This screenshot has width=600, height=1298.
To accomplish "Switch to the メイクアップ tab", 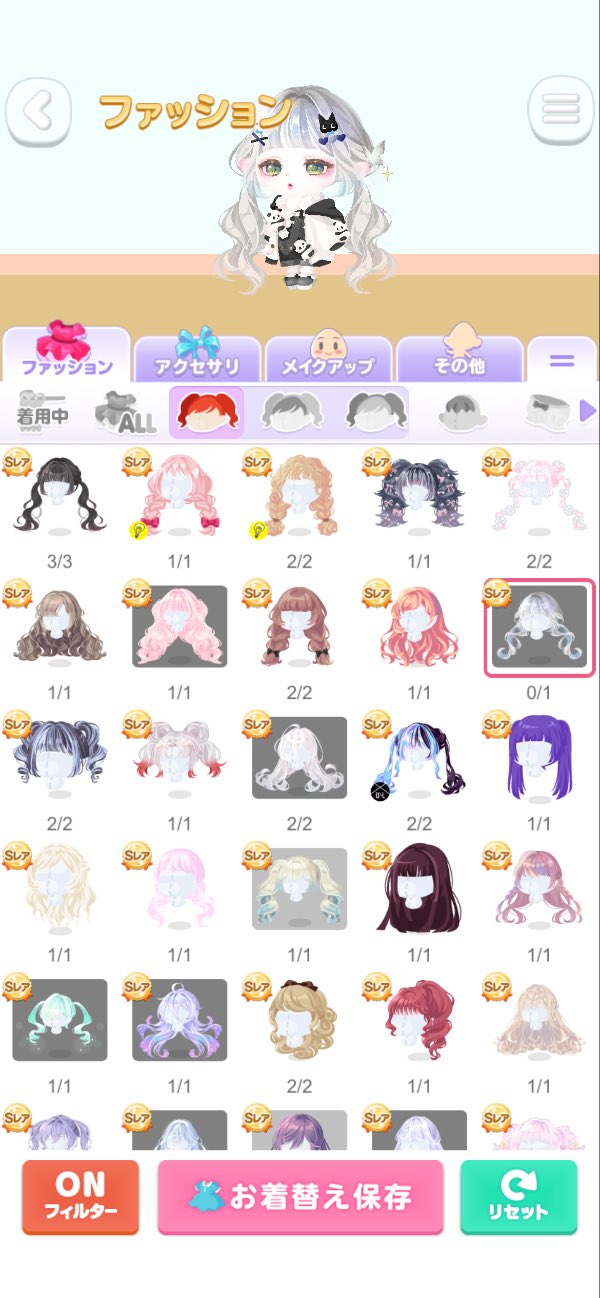I will [329, 357].
